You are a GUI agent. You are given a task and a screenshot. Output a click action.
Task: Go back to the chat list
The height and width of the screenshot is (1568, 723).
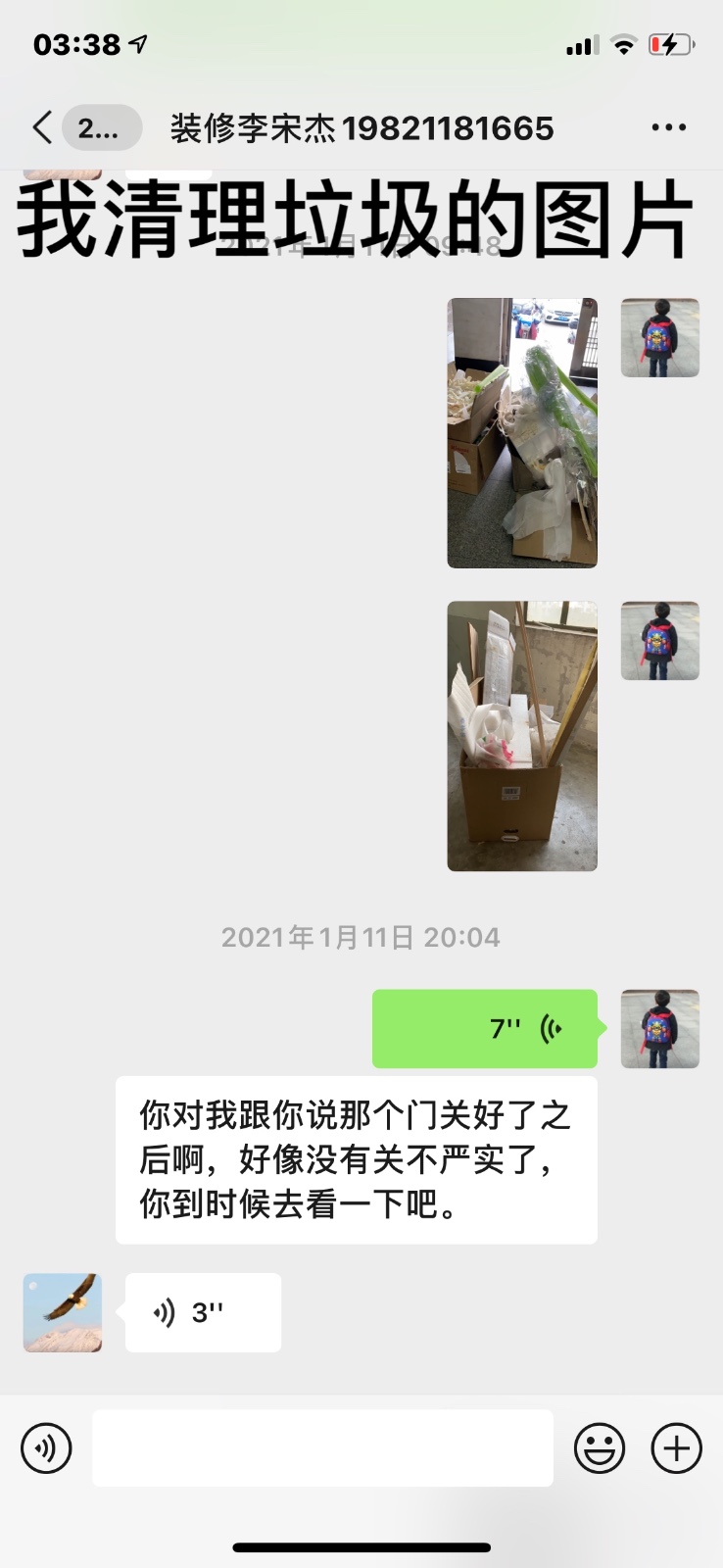pyautogui.click(x=43, y=127)
